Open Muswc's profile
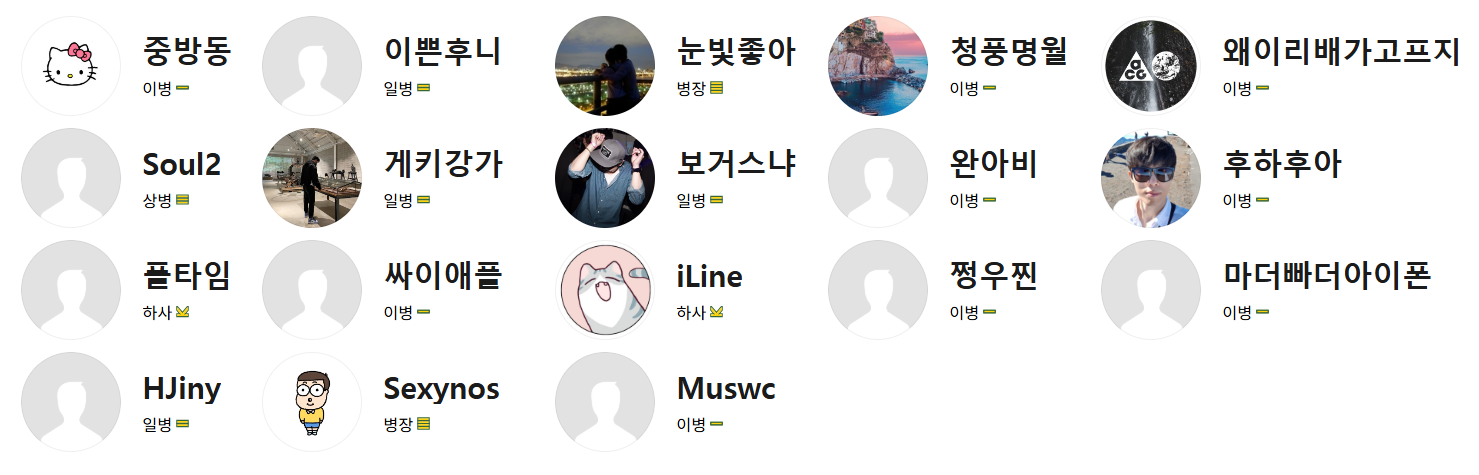Screen dimensions: 1479x475 coord(725,389)
